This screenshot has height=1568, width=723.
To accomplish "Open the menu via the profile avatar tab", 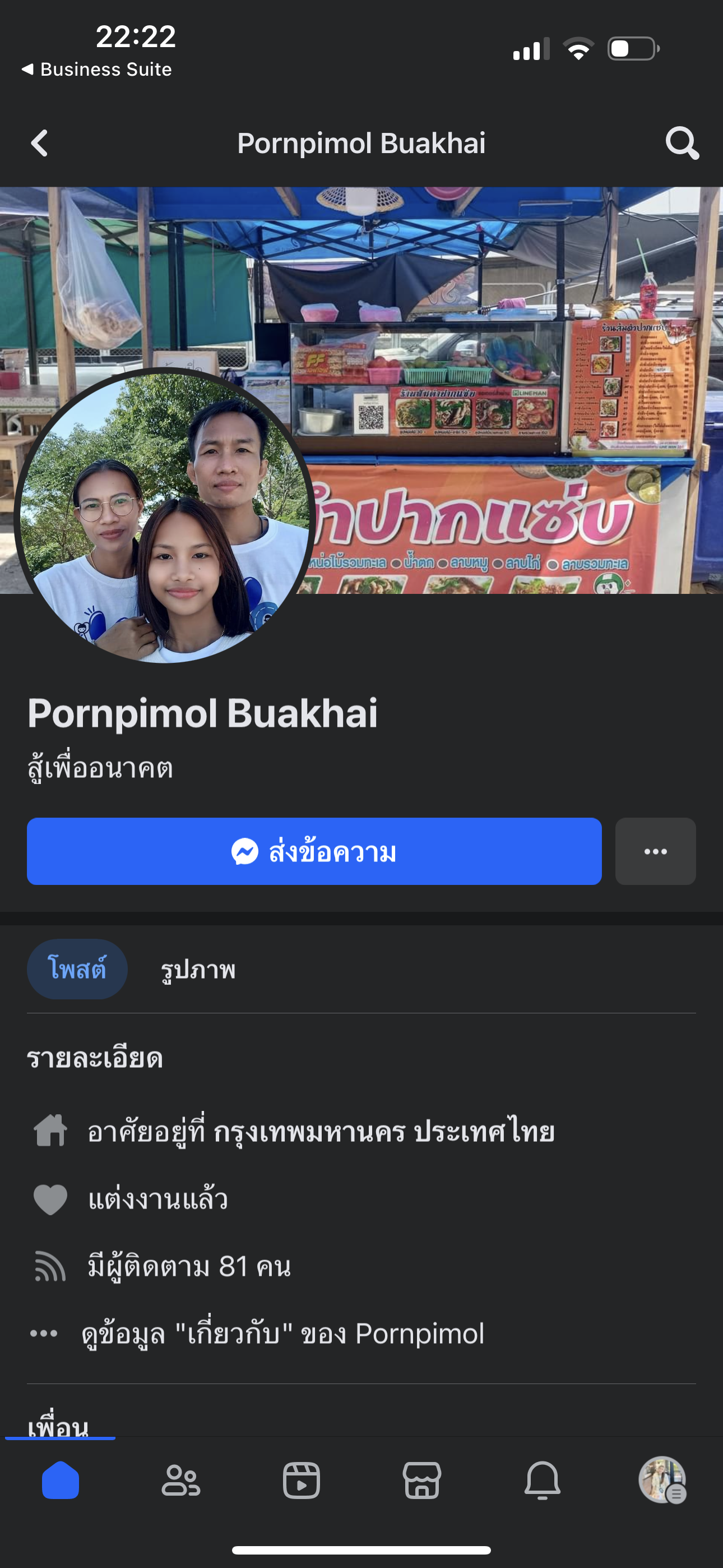I will (662, 1480).
